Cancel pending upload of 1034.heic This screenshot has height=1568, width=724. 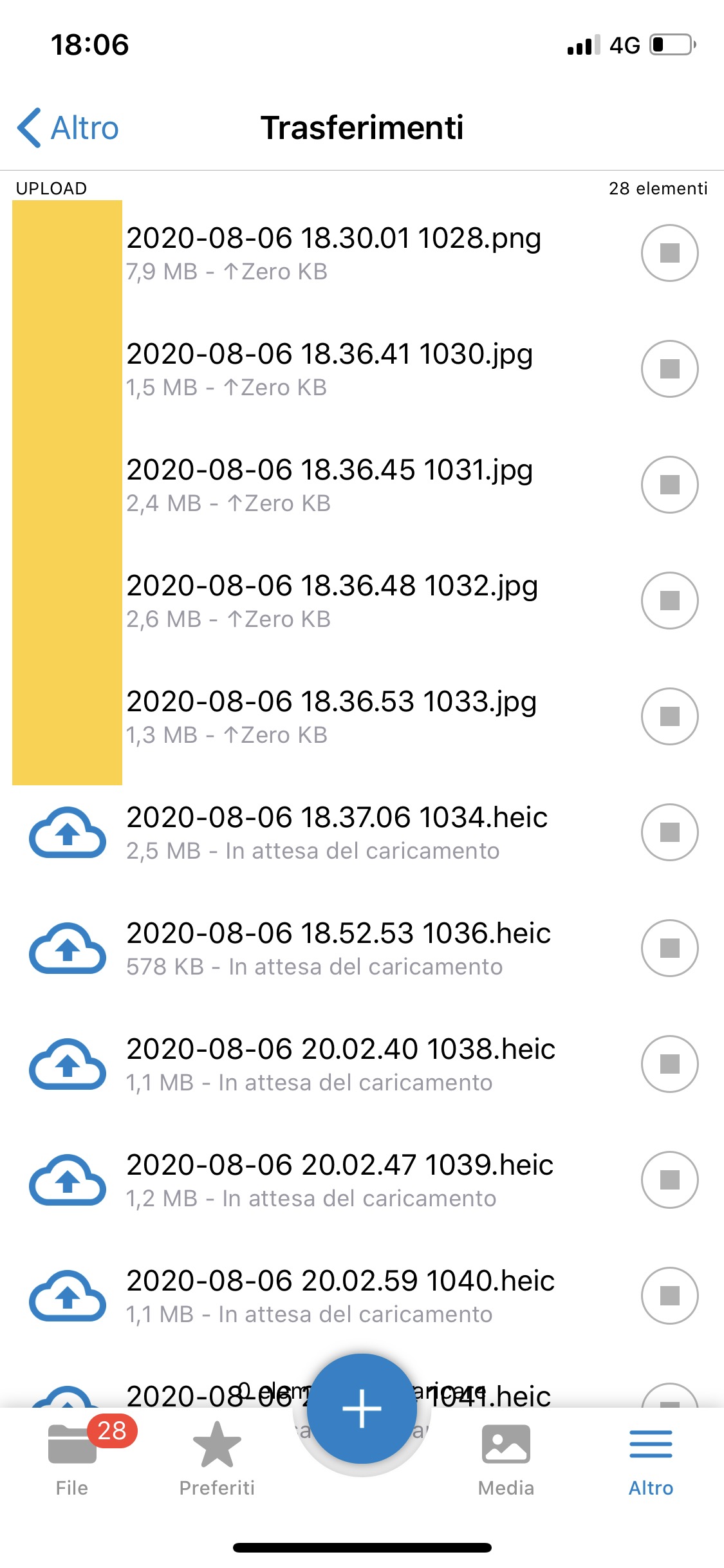click(x=669, y=832)
